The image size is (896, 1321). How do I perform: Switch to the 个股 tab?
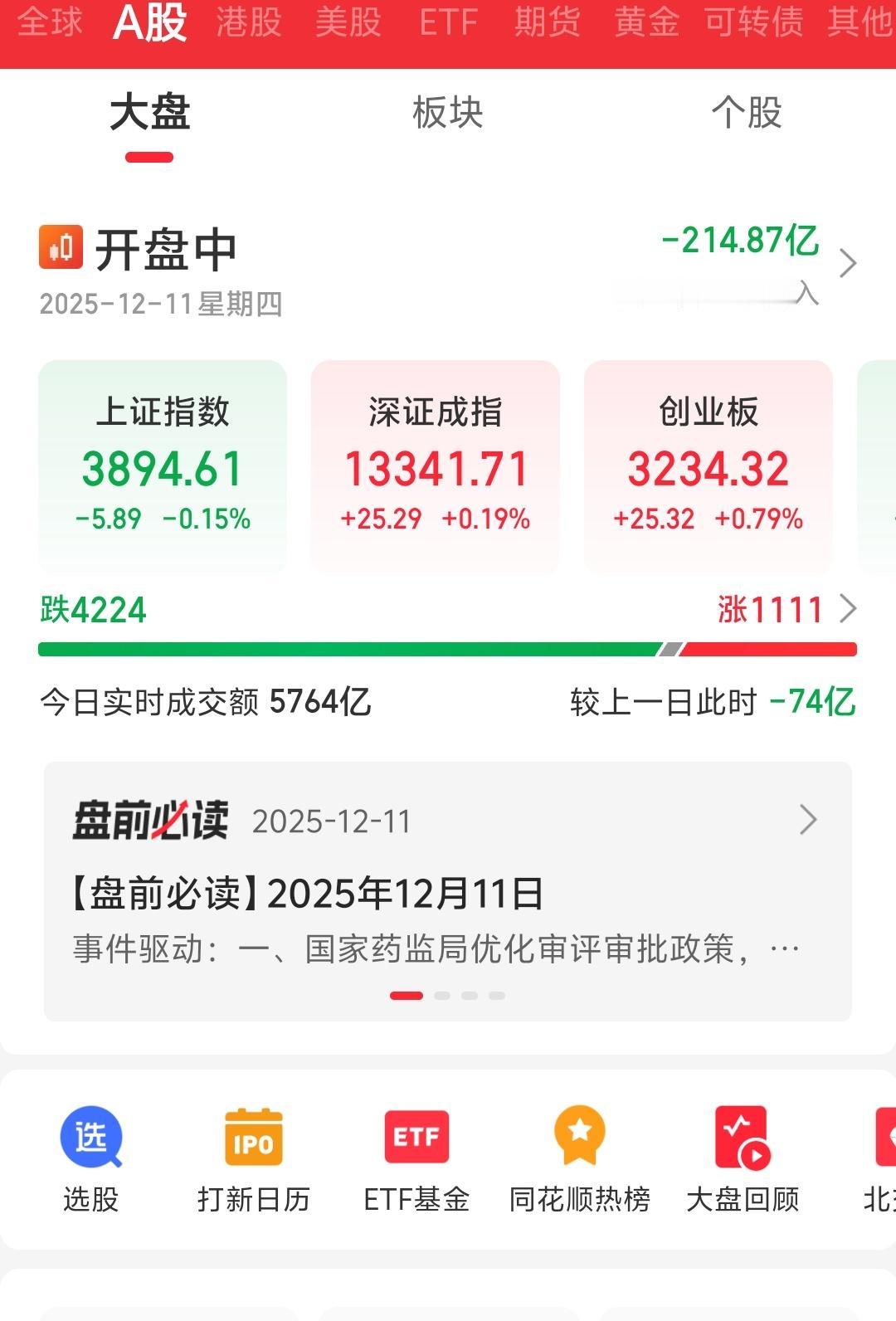[x=747, y=116]
